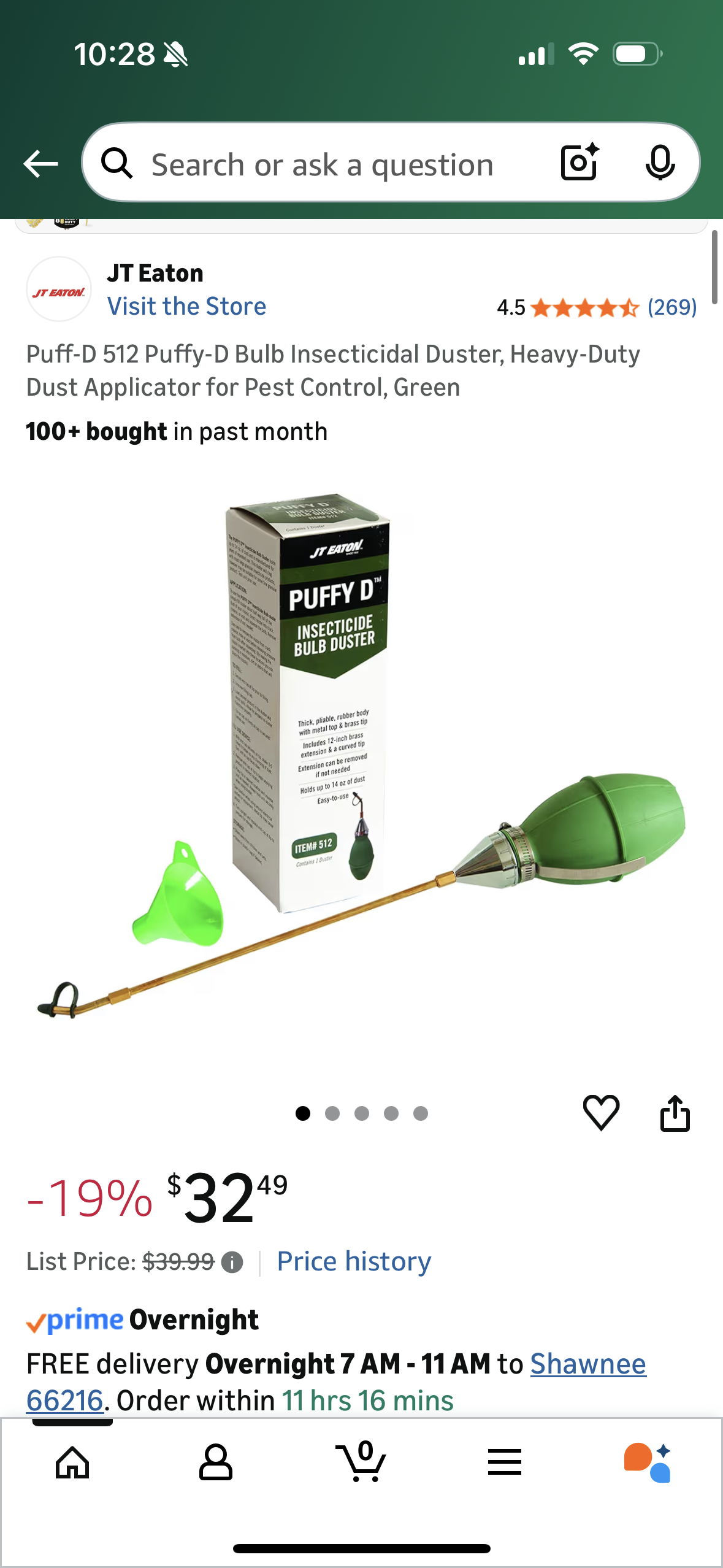The height and width of the screenshot is (1568, 723).
Task: Open visual search with the camera icon
Action: 579,163
